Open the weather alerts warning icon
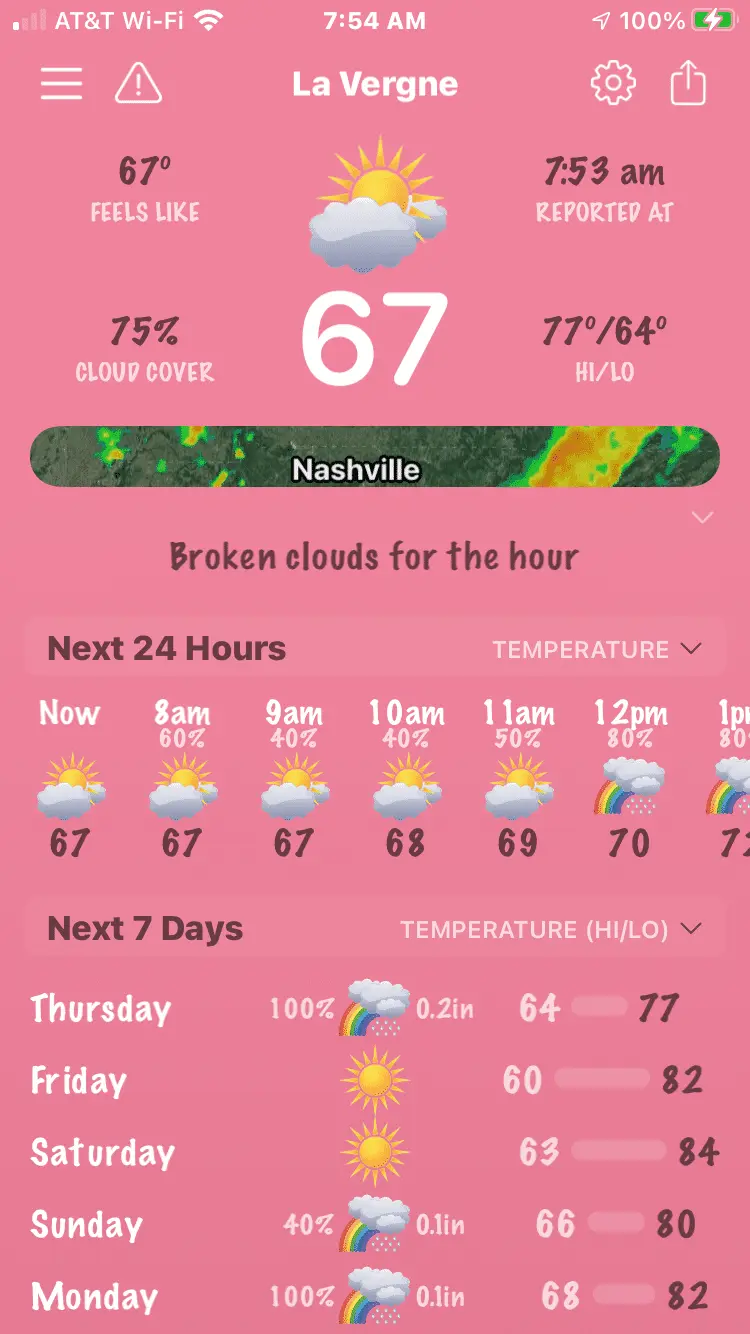750x1334 pixels. click(x=138, y=84)
